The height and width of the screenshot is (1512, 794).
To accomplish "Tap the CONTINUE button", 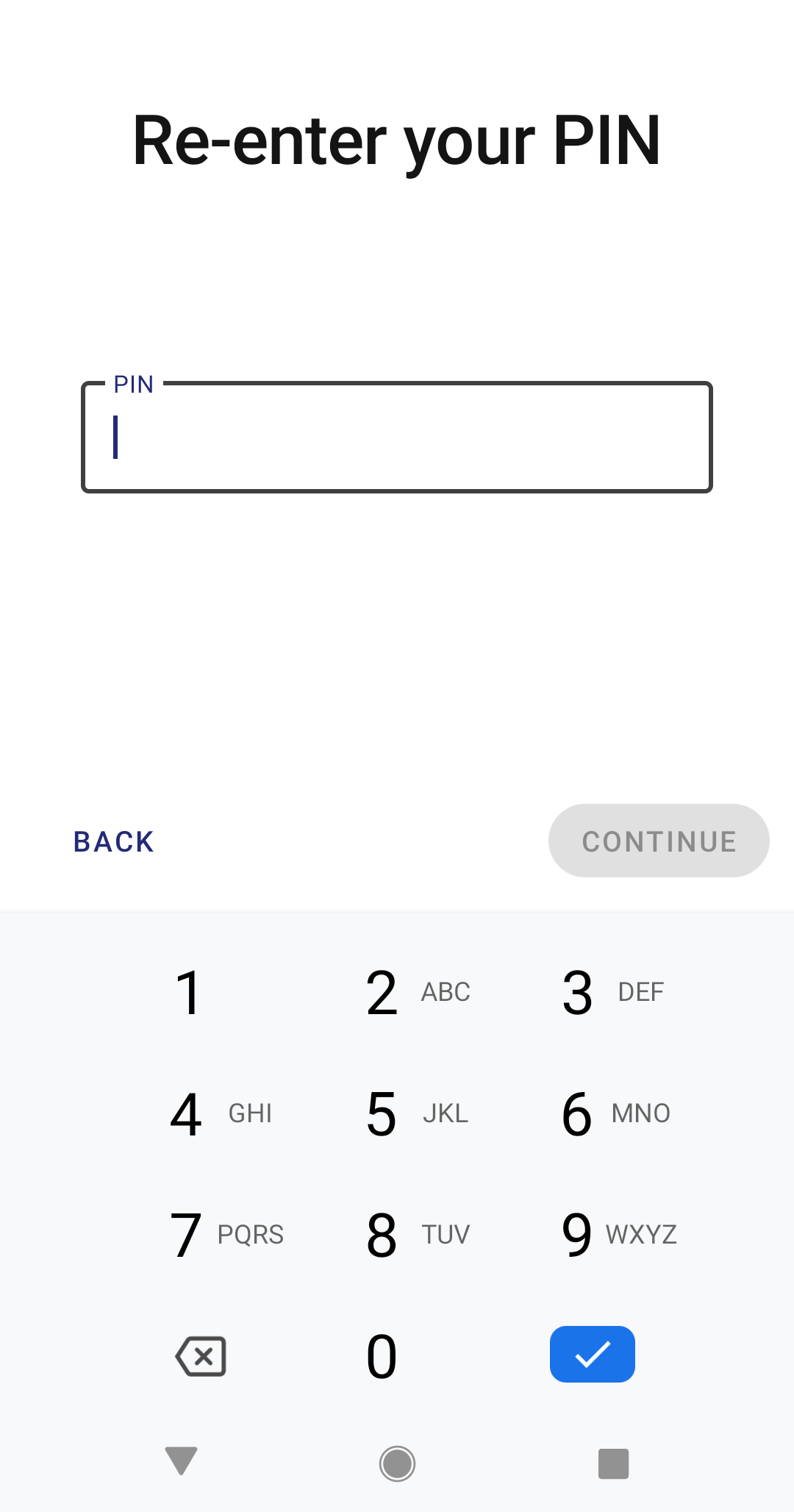I will pos(659,841).
